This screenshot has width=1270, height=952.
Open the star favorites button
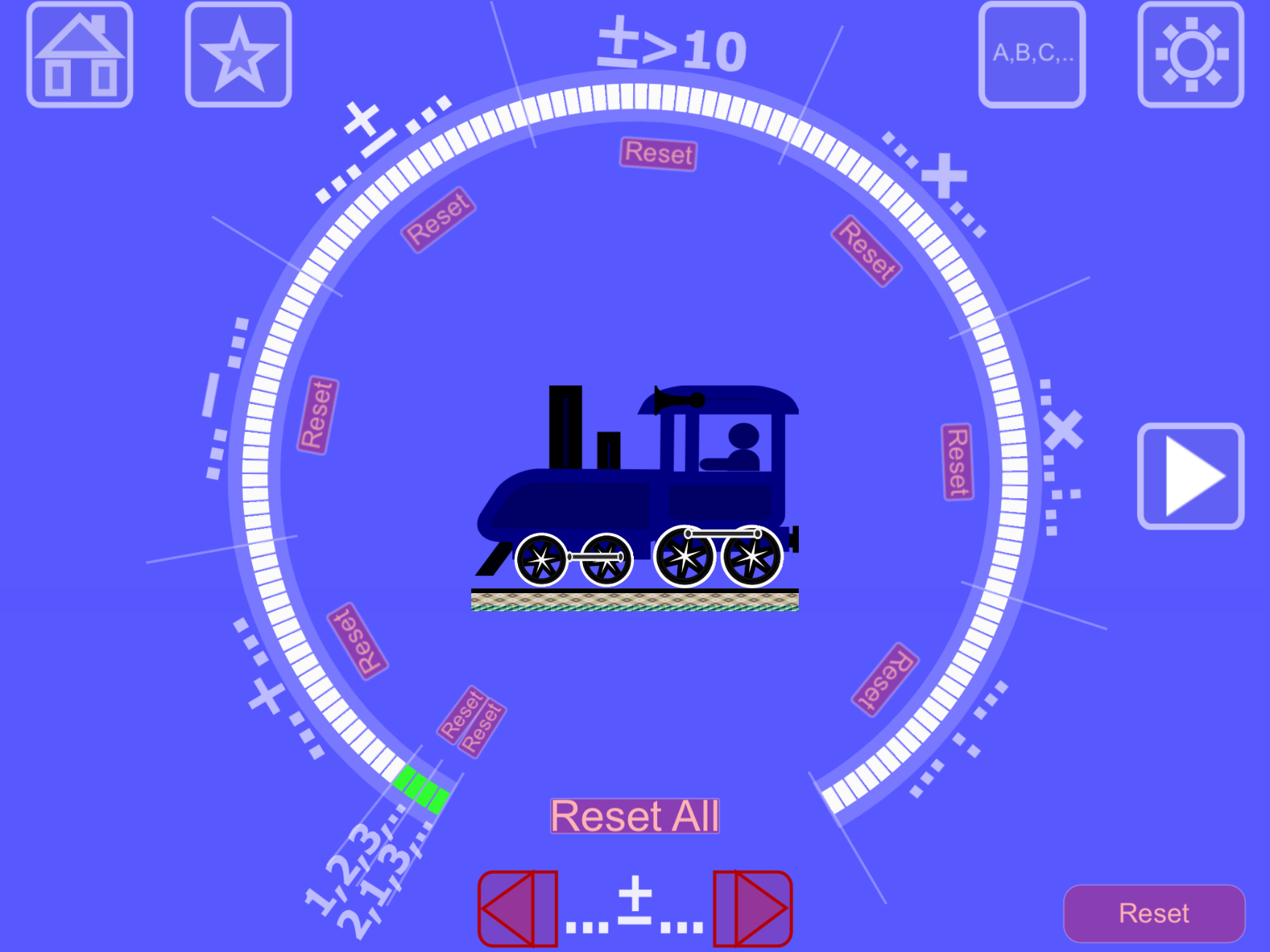[239, 55]
